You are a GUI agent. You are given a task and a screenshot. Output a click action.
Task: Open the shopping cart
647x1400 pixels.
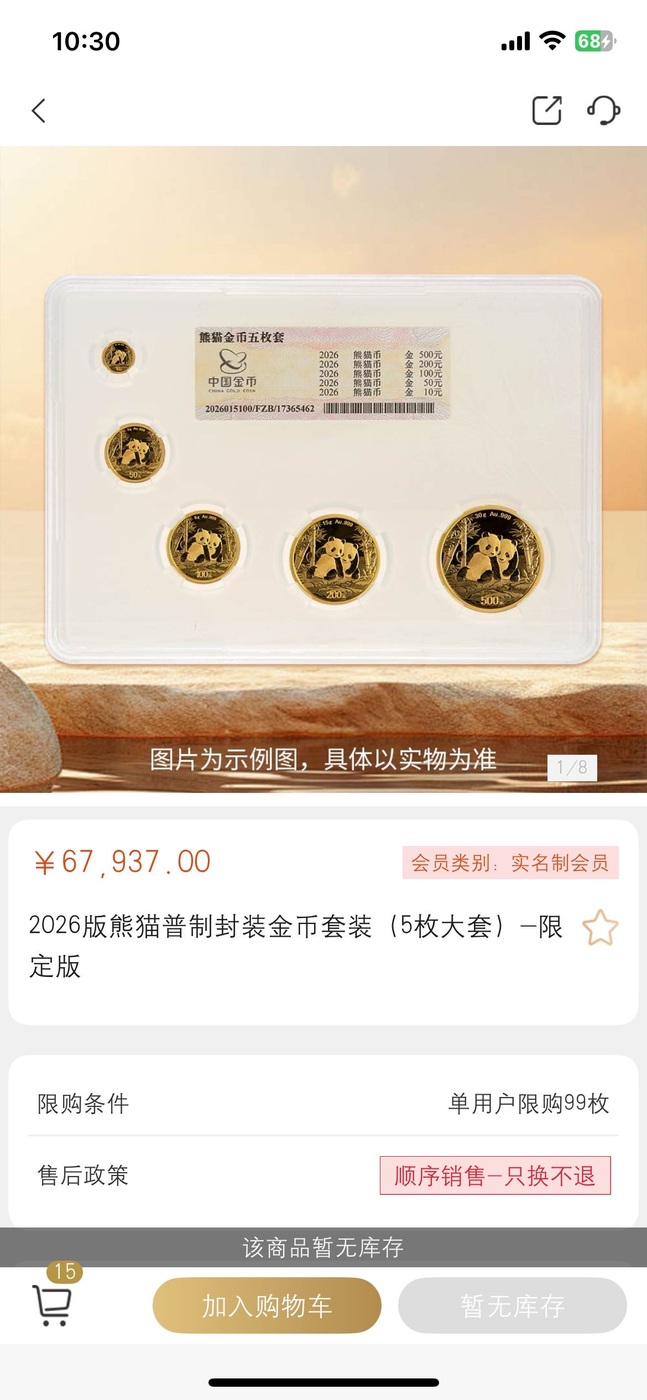pyautogui.click(x=52, y=1304)
